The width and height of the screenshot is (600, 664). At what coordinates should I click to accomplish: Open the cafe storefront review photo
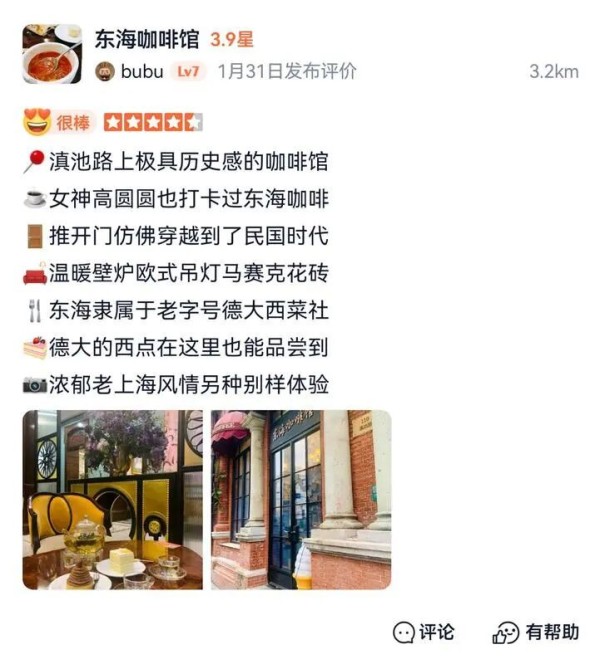[x=300, y=499]
